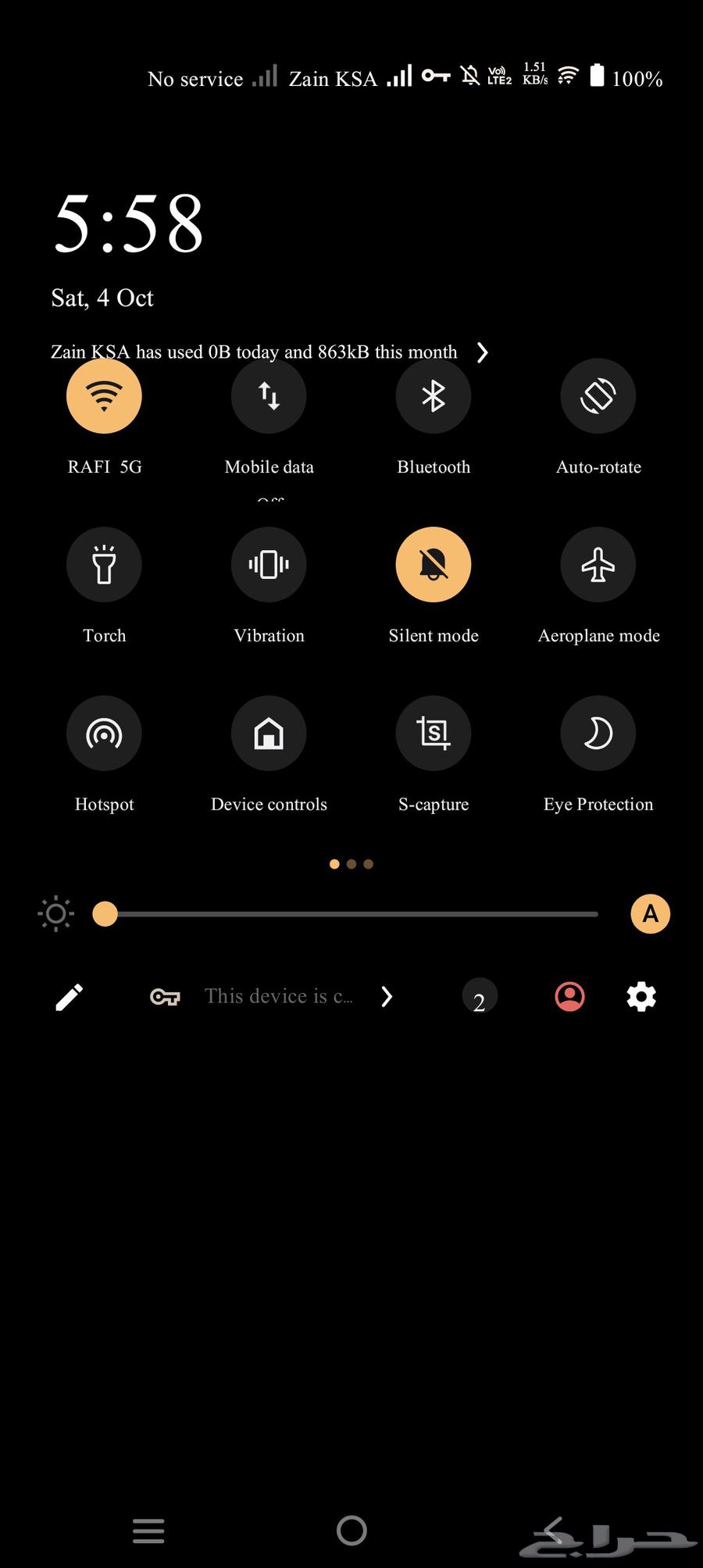
Task: Expand the 'This device is c...' notification
Action: (387, 996)
